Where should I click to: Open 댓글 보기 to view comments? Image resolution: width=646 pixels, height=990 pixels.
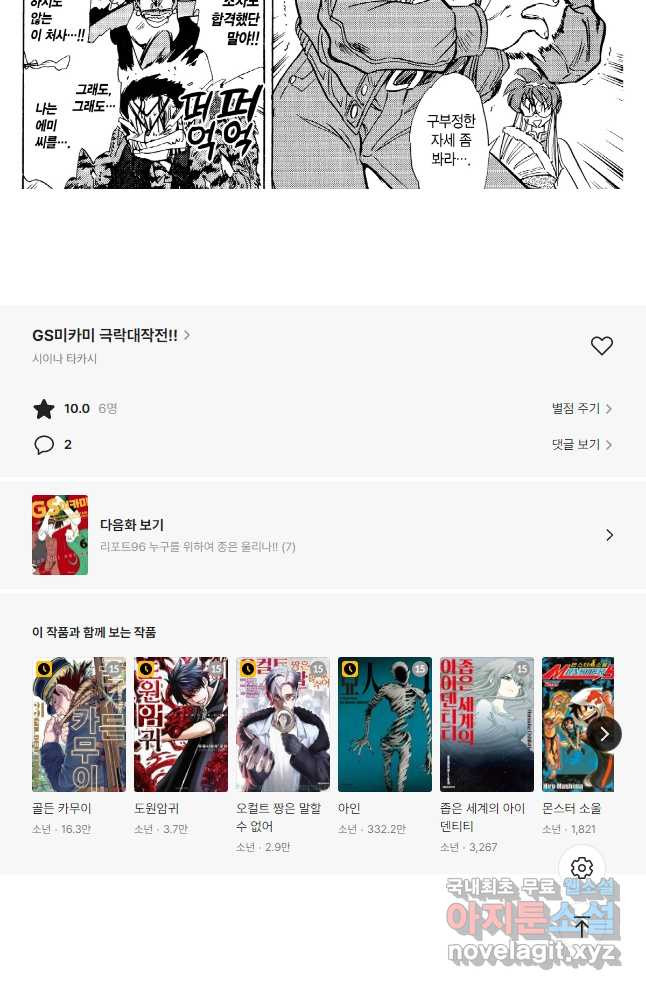[581, 445]
